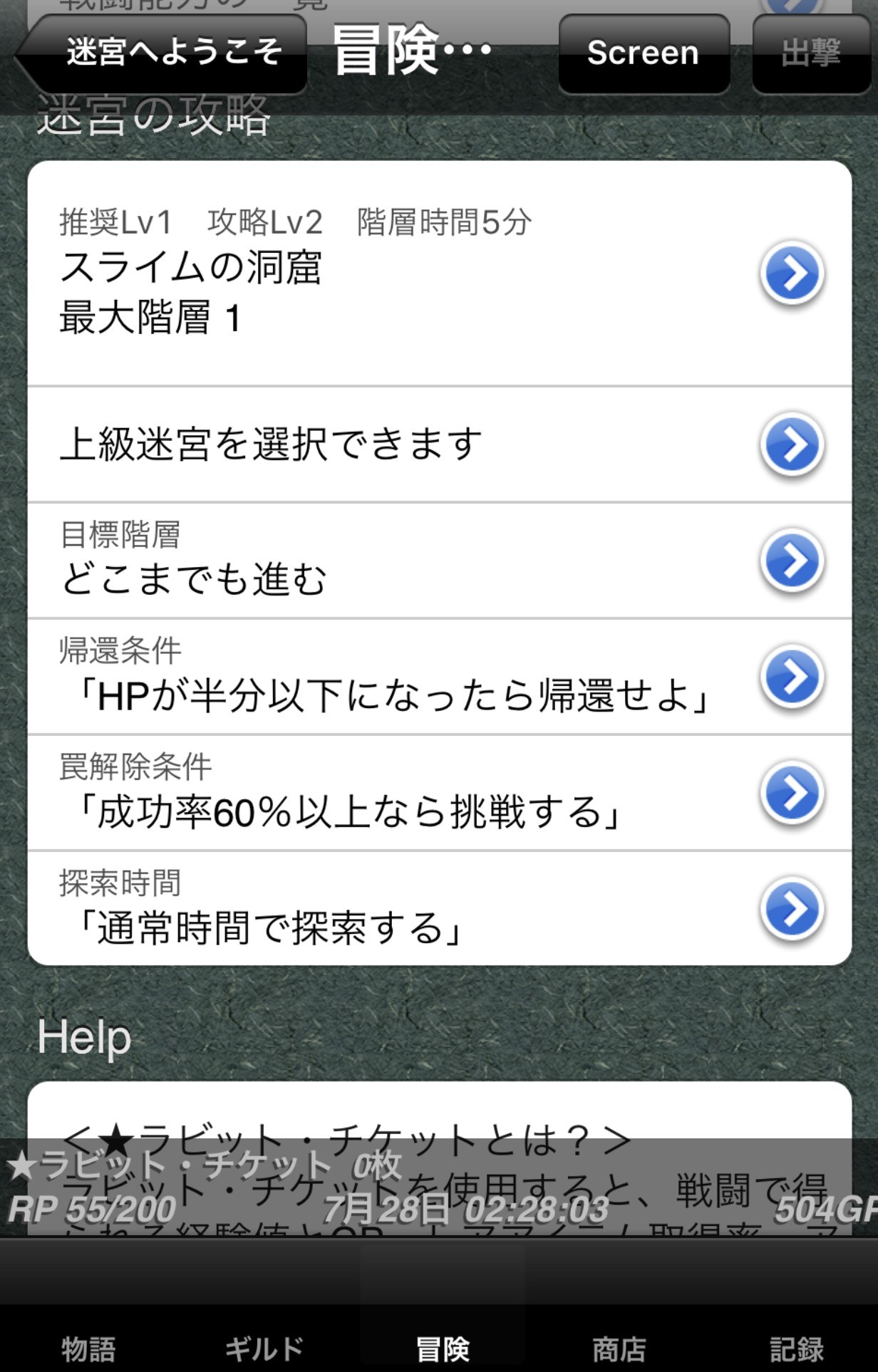878x1372 pixels.
Task: Open the 商店 tab
Action: pyautogui.click(x=619, y=1348)
